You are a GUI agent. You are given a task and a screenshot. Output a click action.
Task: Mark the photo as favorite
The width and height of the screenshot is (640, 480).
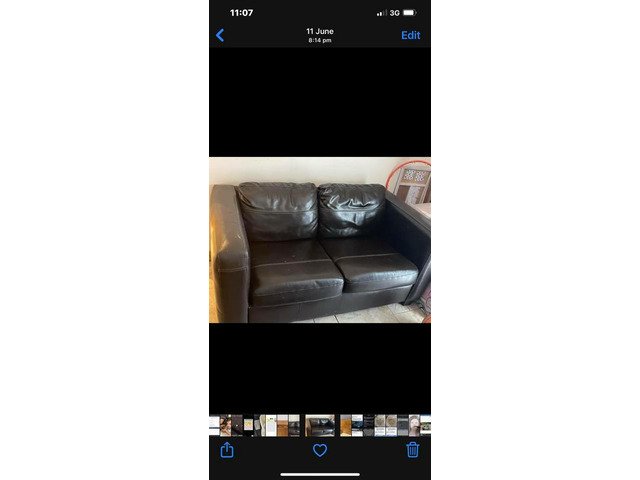[320, 450]
